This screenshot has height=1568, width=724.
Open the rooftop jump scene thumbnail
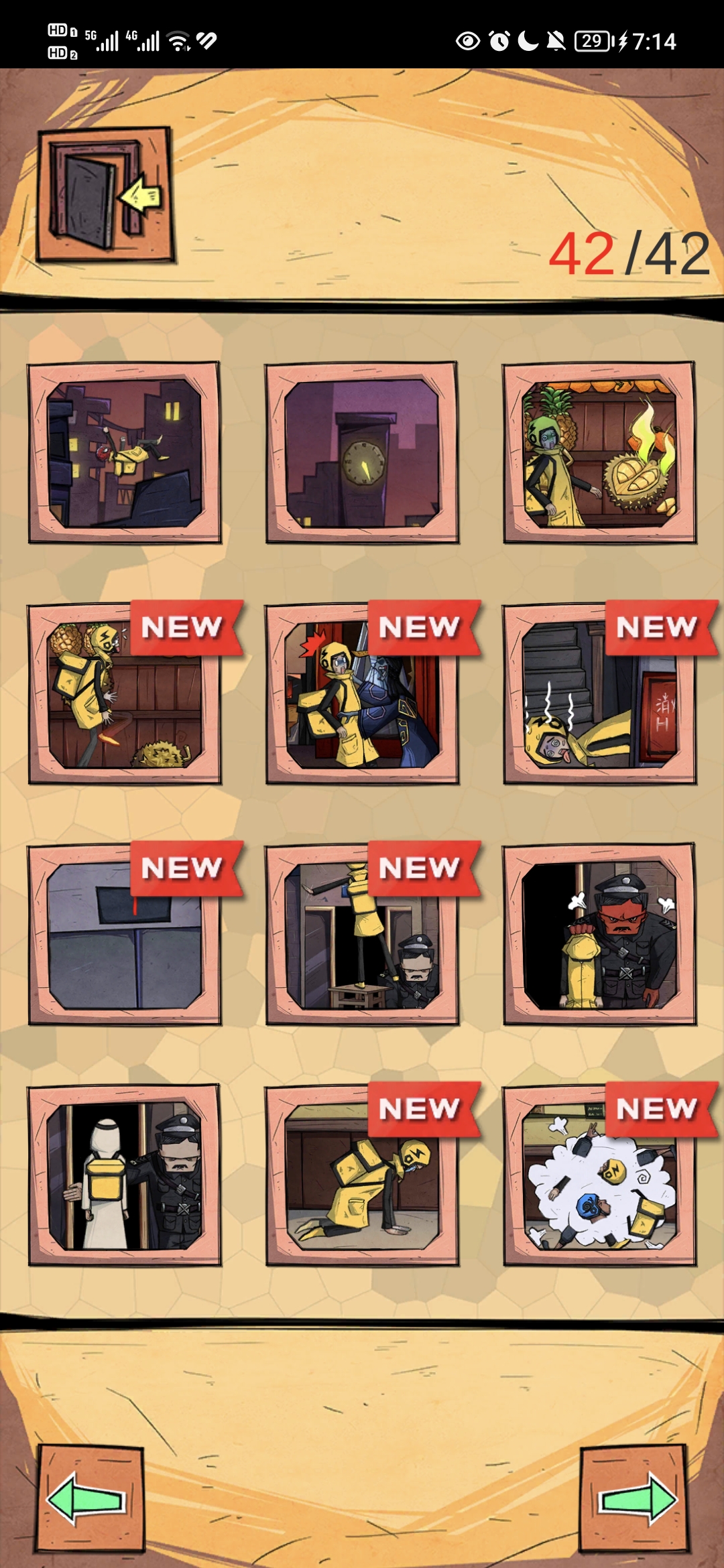[124, 454]
